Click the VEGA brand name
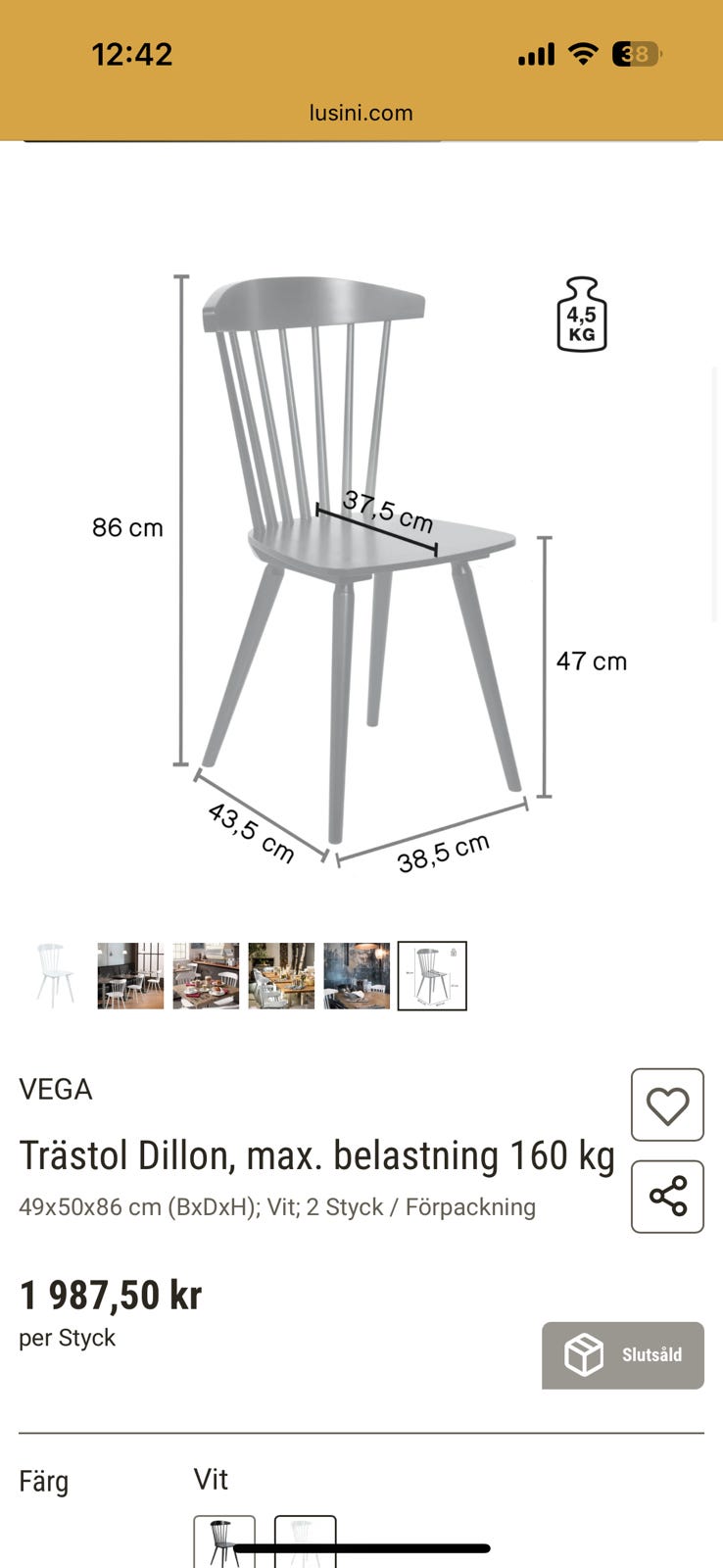This screenshot has height=1568, width=723. pyautogui.click(x=57, y=1089)
